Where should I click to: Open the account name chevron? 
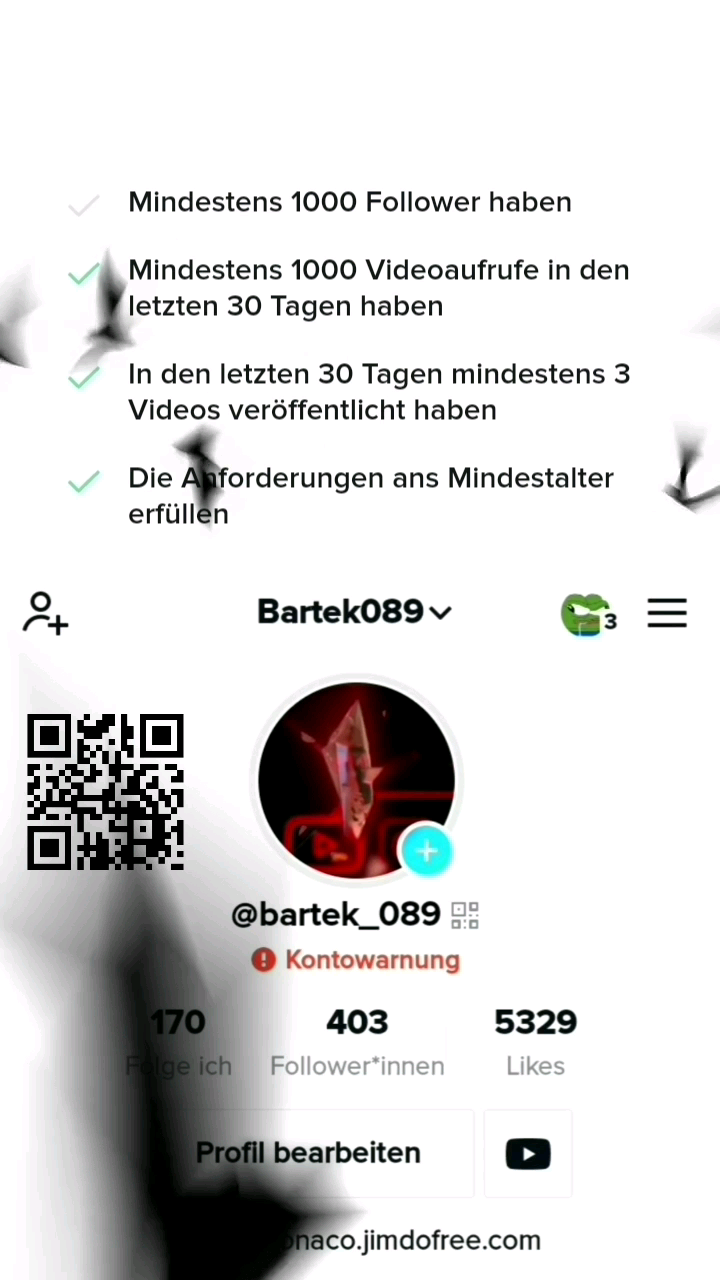point(440,613)
